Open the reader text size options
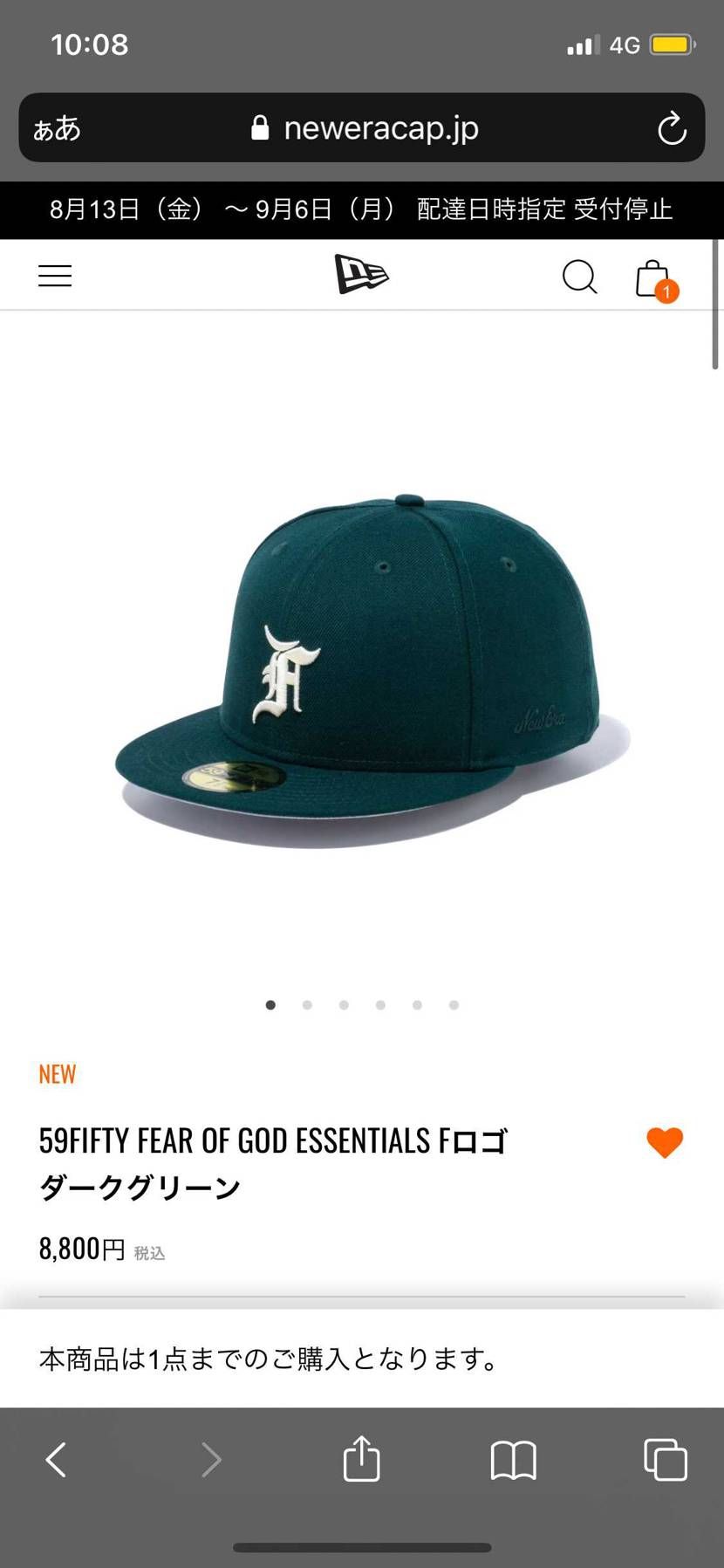Image resolution: width=724 pixels, height=1568 pixels. (58, 129)
